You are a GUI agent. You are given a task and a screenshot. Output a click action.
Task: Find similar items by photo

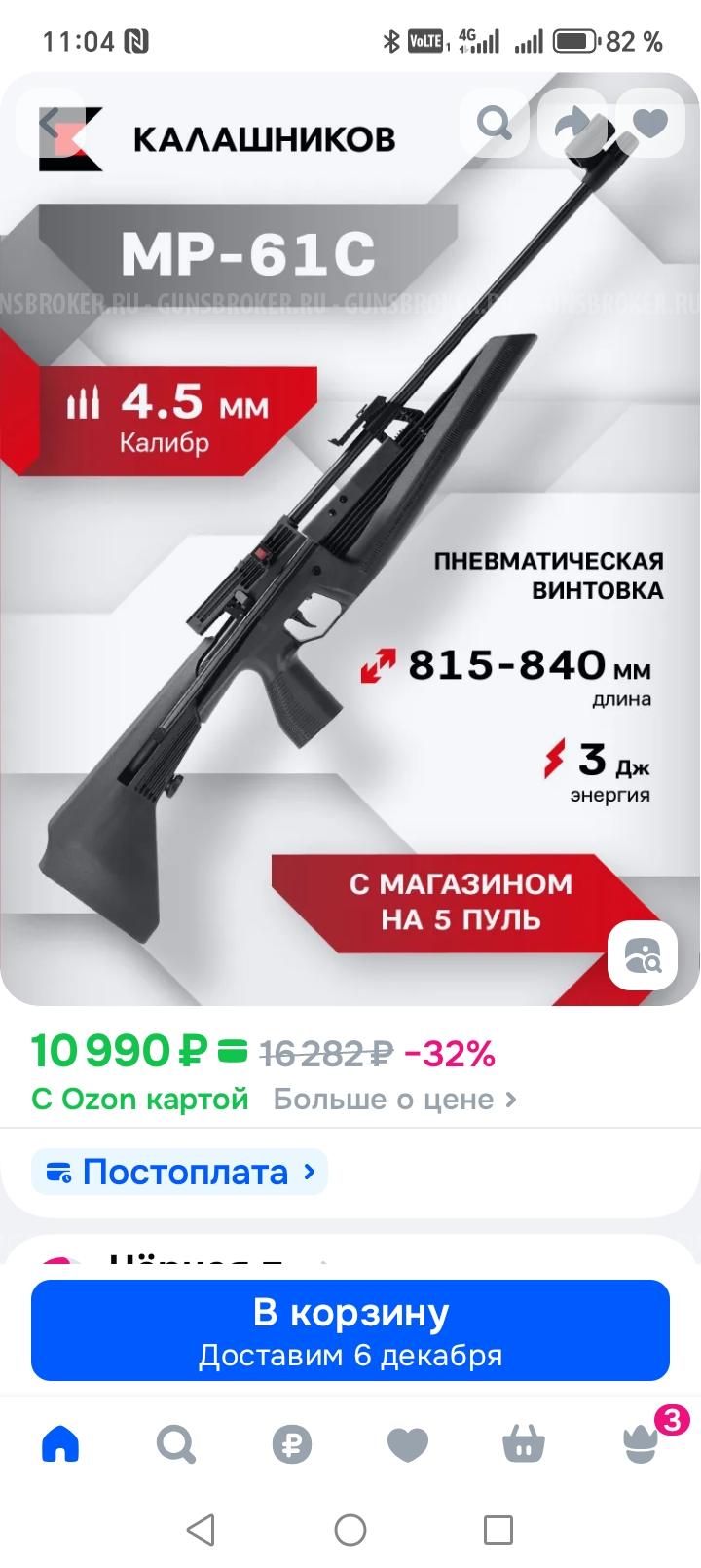point(642,955)
